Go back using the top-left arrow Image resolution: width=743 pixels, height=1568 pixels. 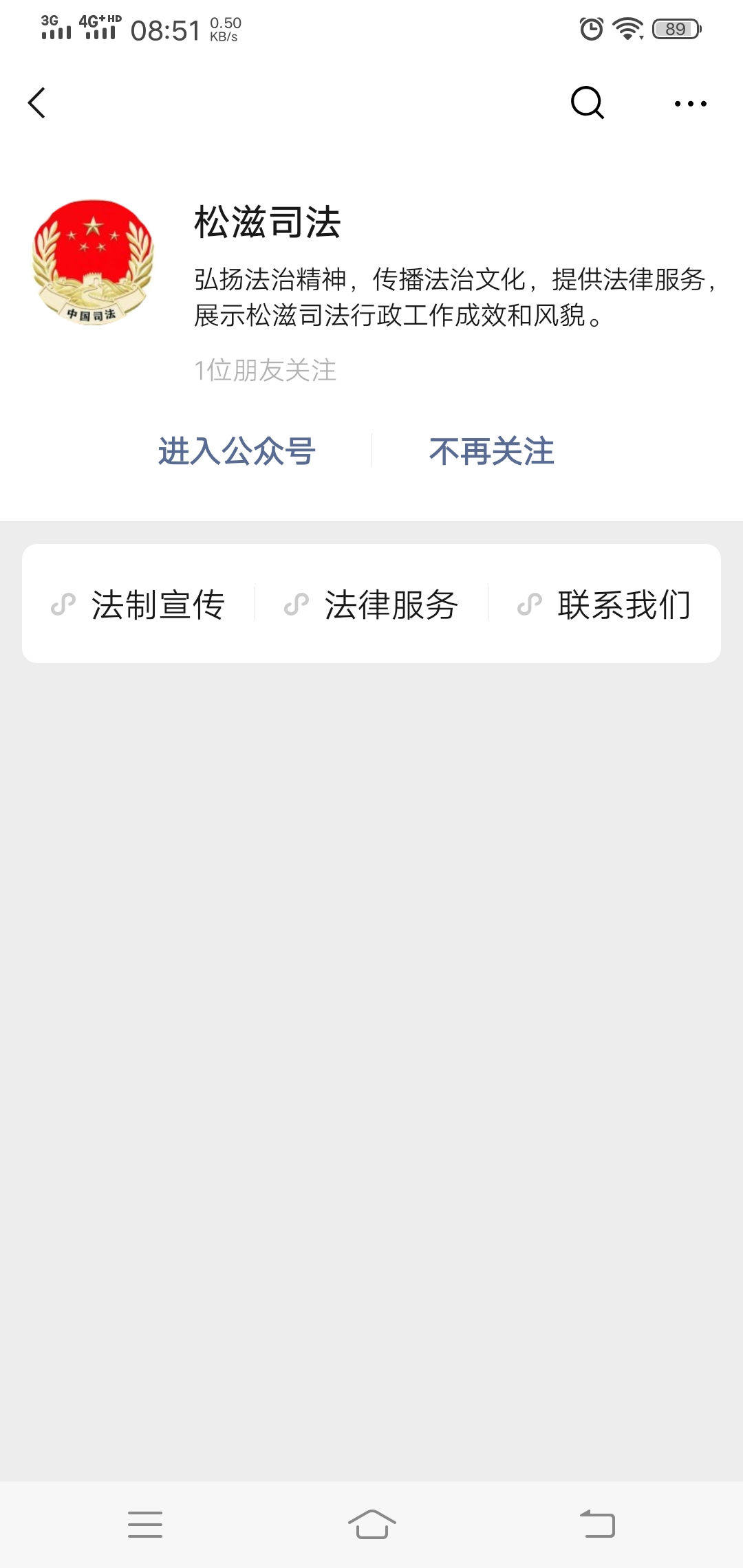click(x=36, y=103)
